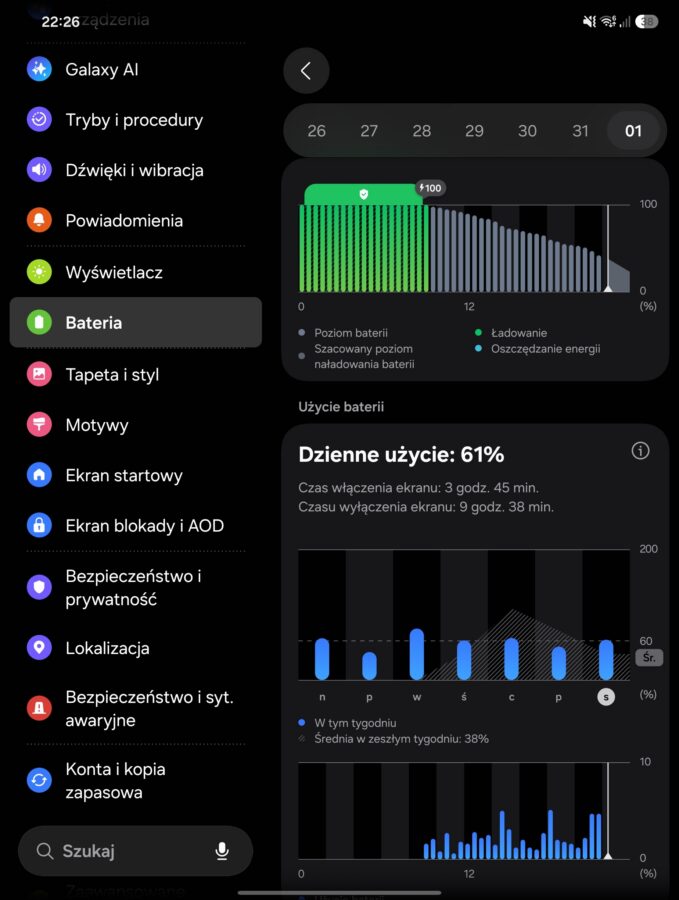View day 31 battery data
The width and height of the screenshot is (679, 900).
point(580,131)
